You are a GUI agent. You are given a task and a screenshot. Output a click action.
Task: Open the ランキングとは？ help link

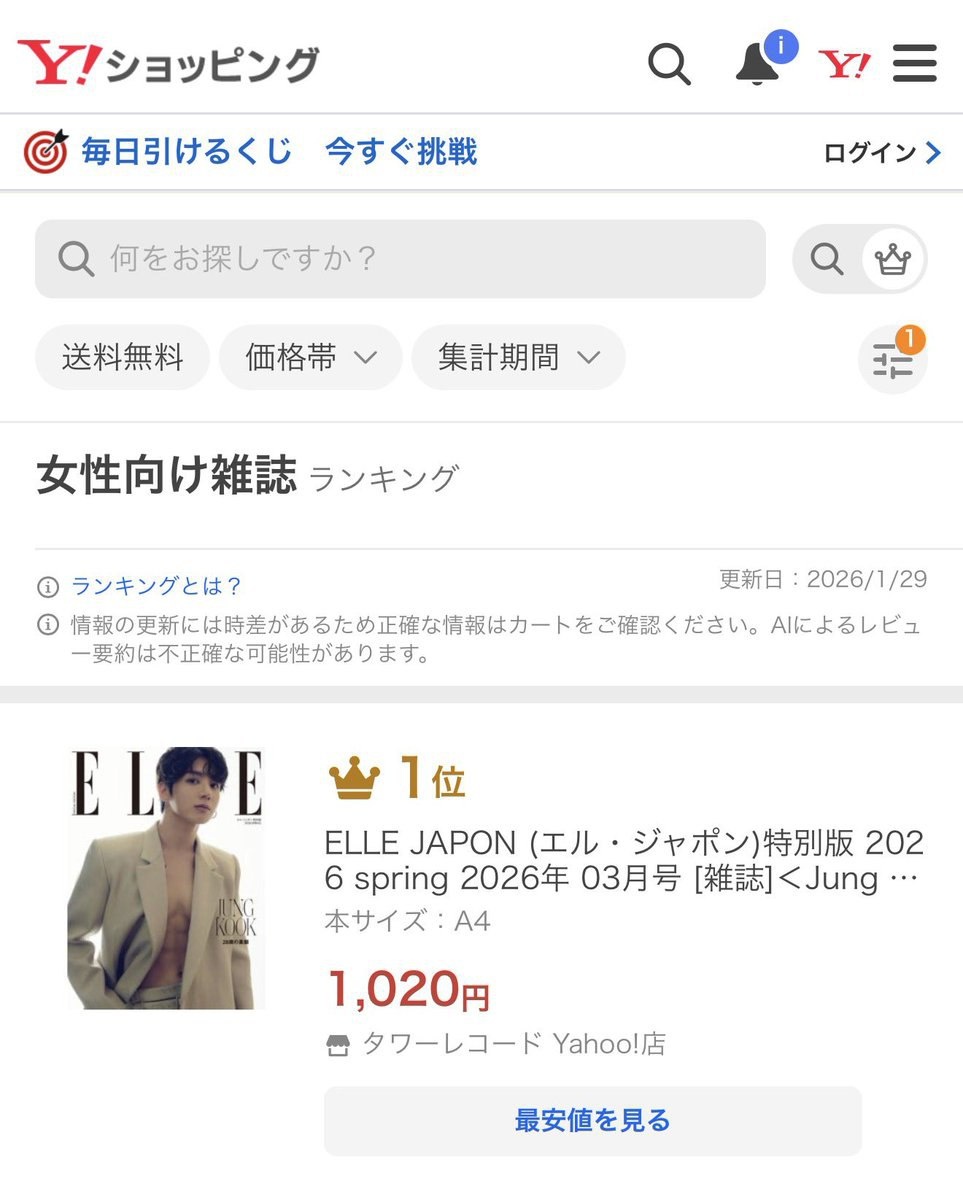coord(157,586)
